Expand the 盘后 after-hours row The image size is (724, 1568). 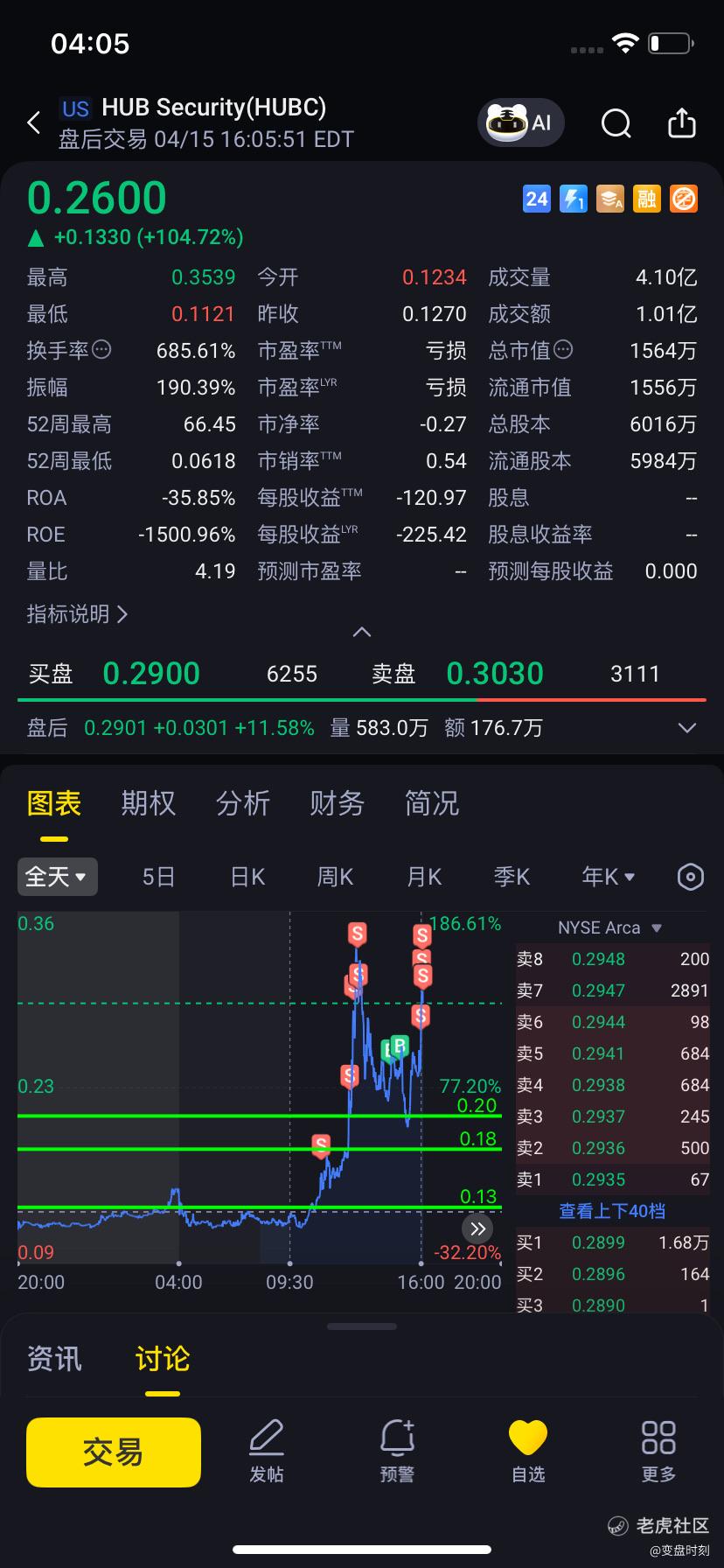[687, 728]
